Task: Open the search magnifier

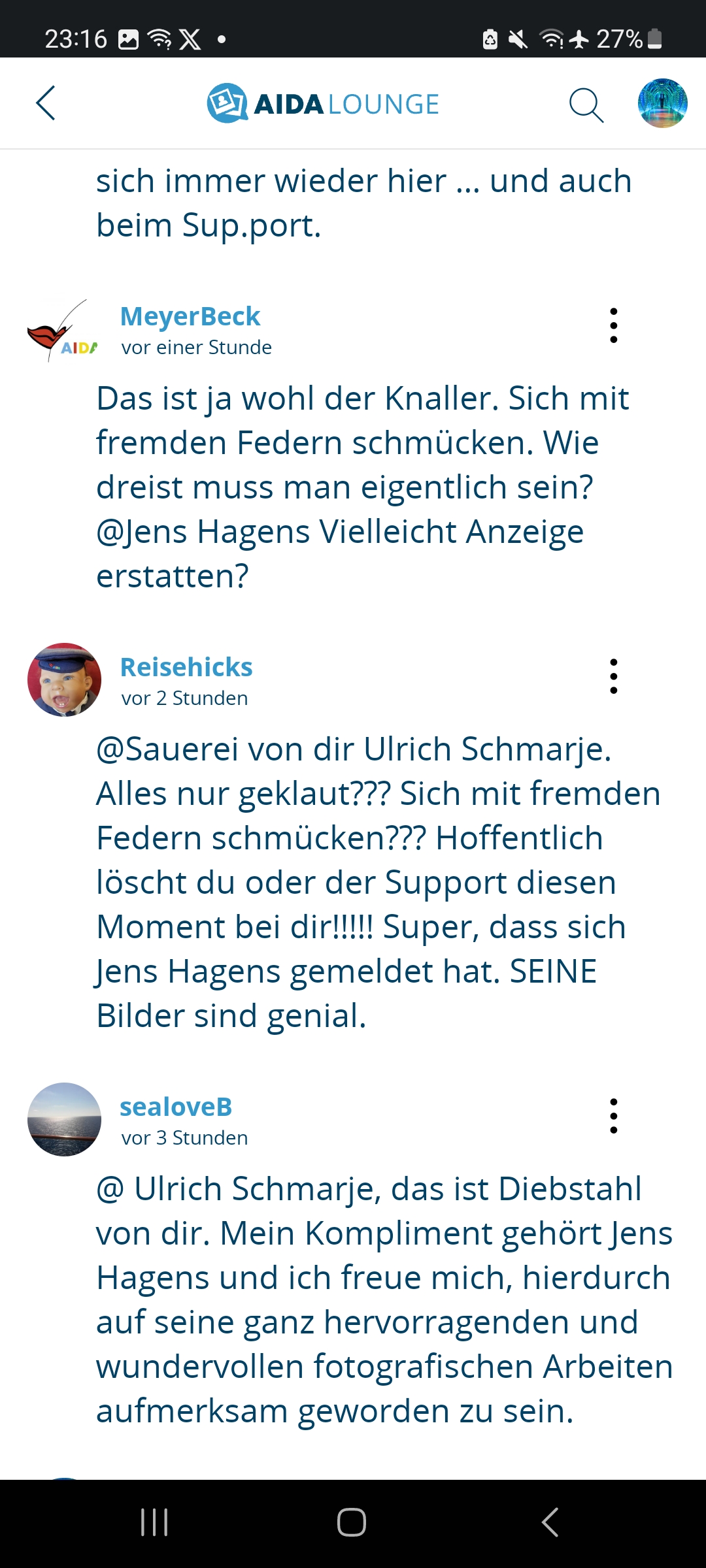Action: point(586,105)
